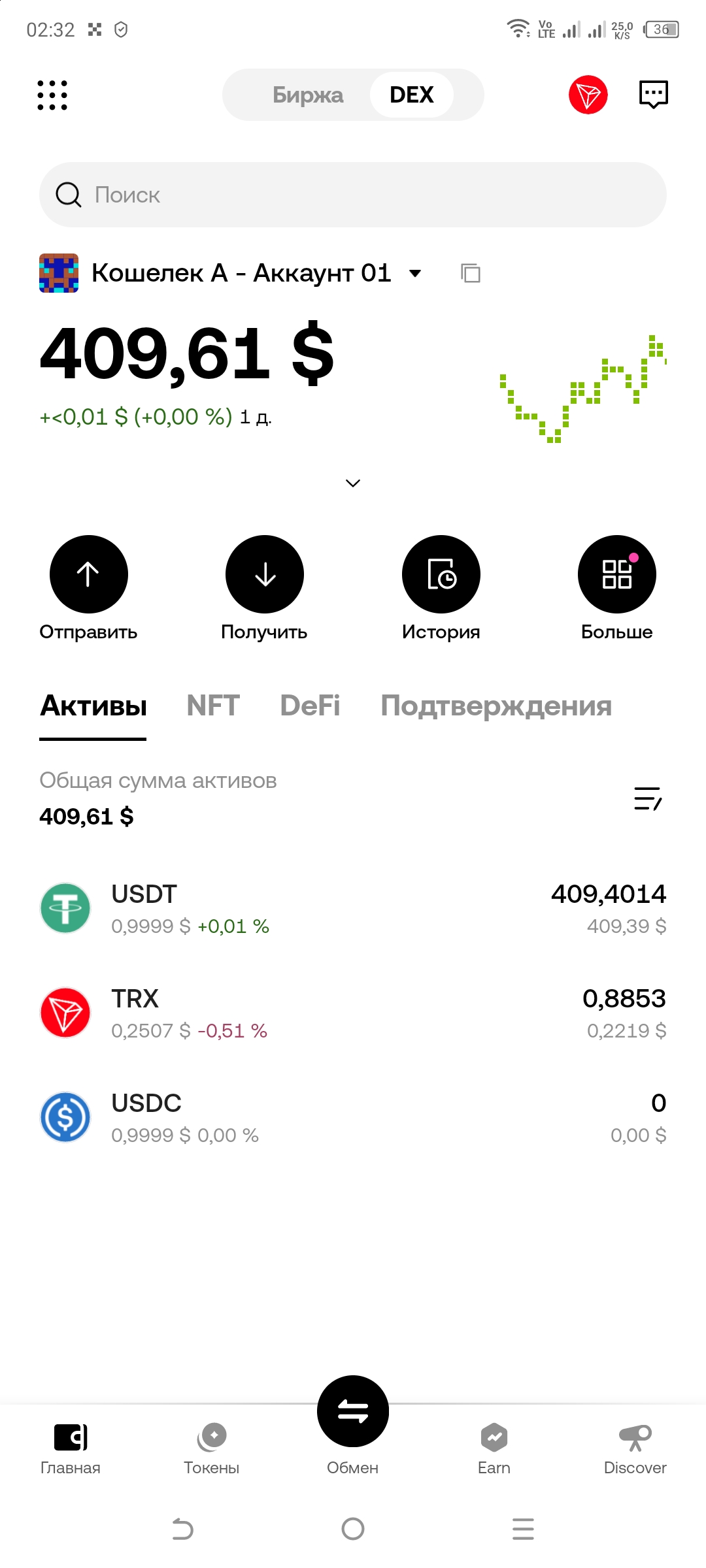Switch to the DeFi tab
This screenshot has height=1568, width=706.
(x=310, y=706)
